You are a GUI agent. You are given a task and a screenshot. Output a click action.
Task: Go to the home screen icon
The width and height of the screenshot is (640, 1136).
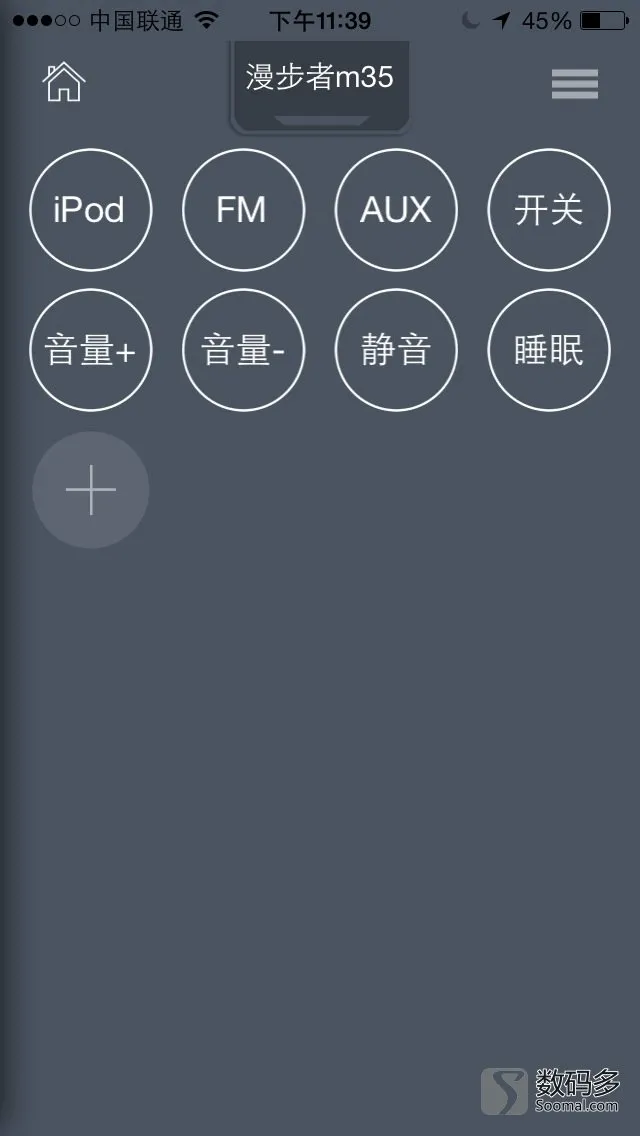tap(64, 82)
